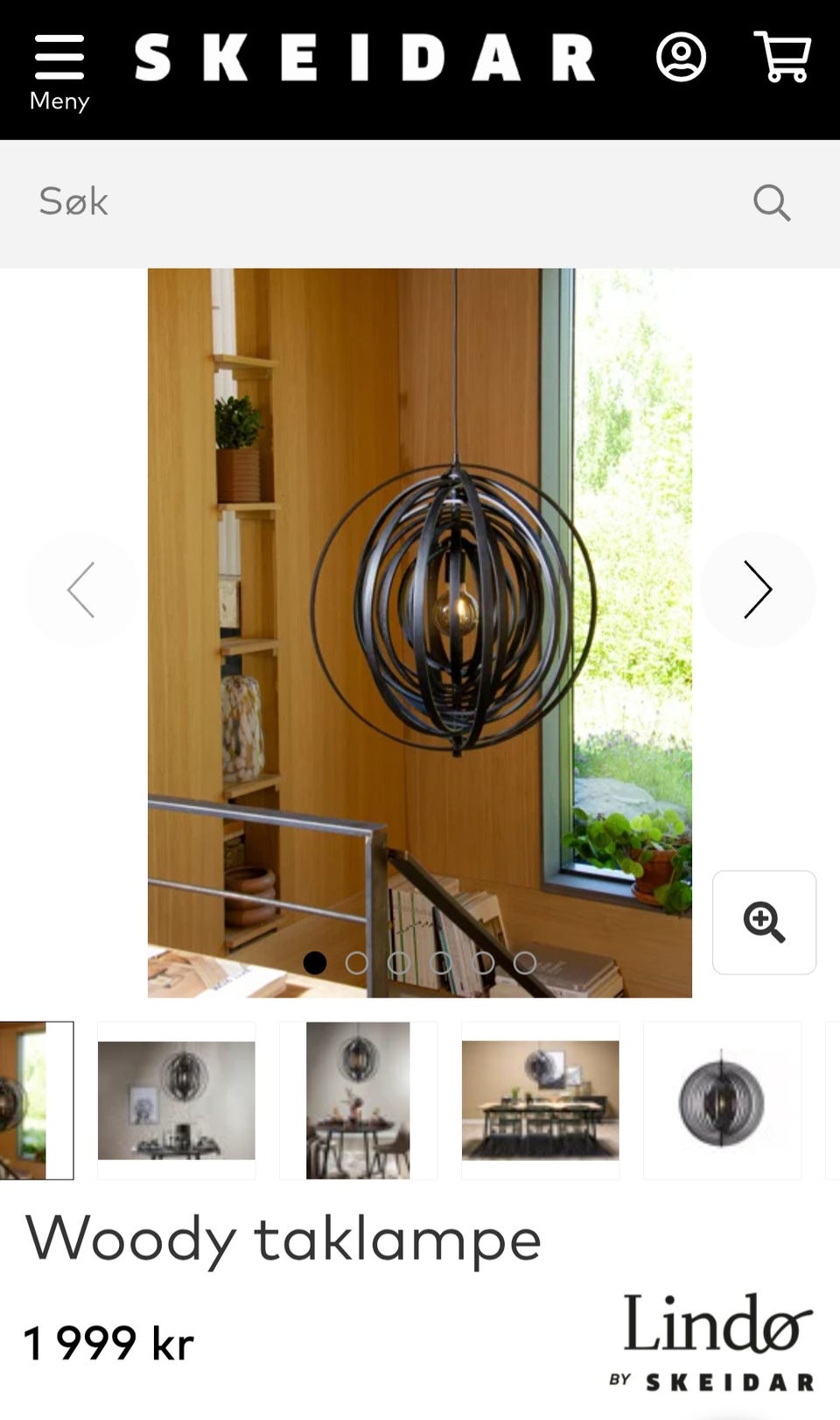Expand the next product images with right chevron
Screen dimensions: 840x1420
[758, 589]
